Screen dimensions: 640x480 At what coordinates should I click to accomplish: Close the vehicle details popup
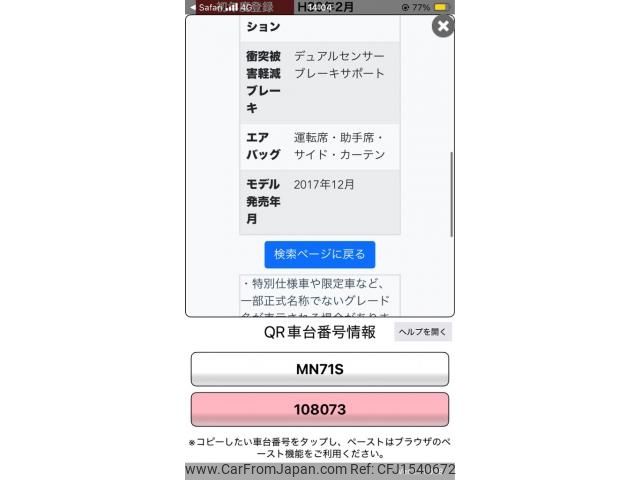click(442, 27)
